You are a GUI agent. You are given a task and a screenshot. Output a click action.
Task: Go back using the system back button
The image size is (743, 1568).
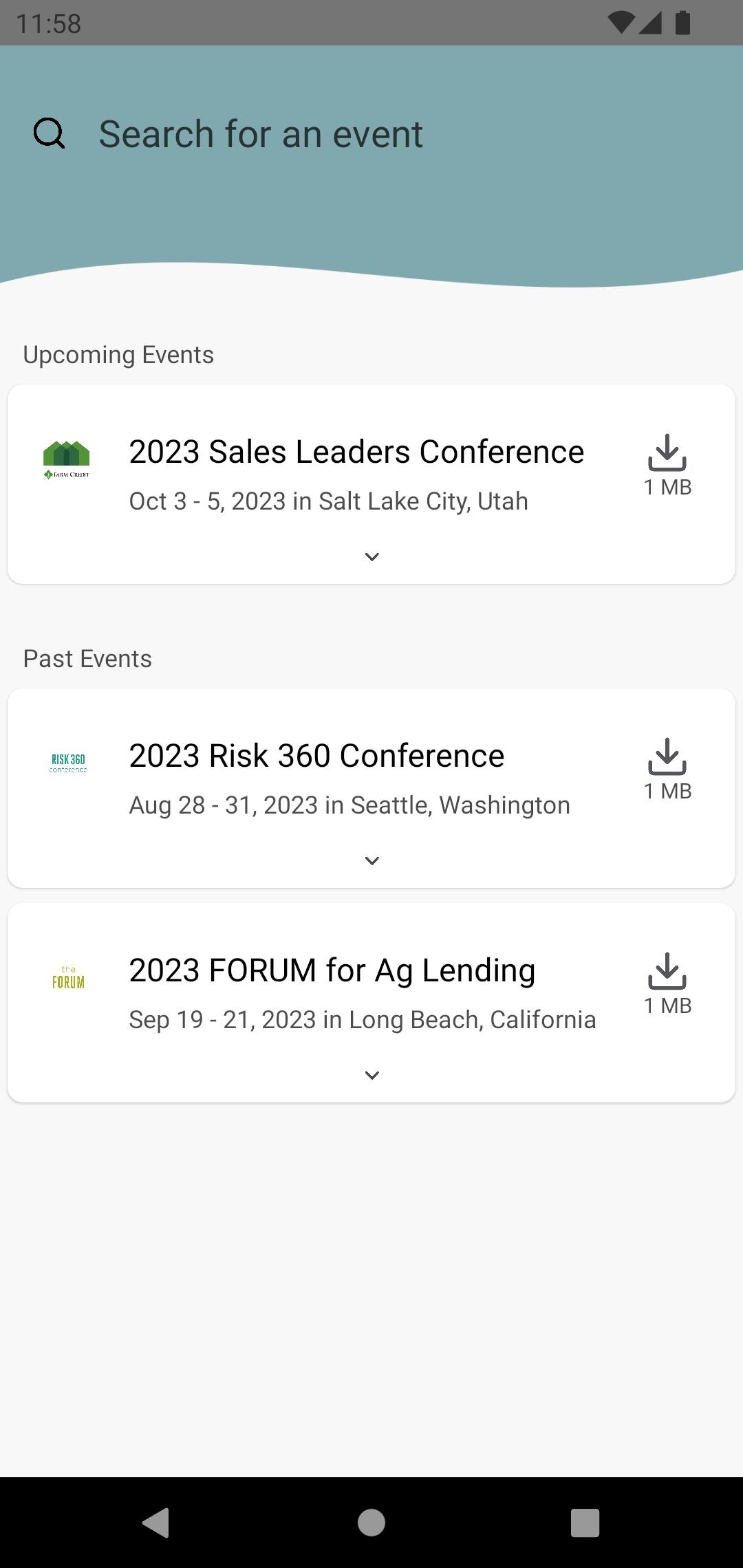pos(156,1523)
